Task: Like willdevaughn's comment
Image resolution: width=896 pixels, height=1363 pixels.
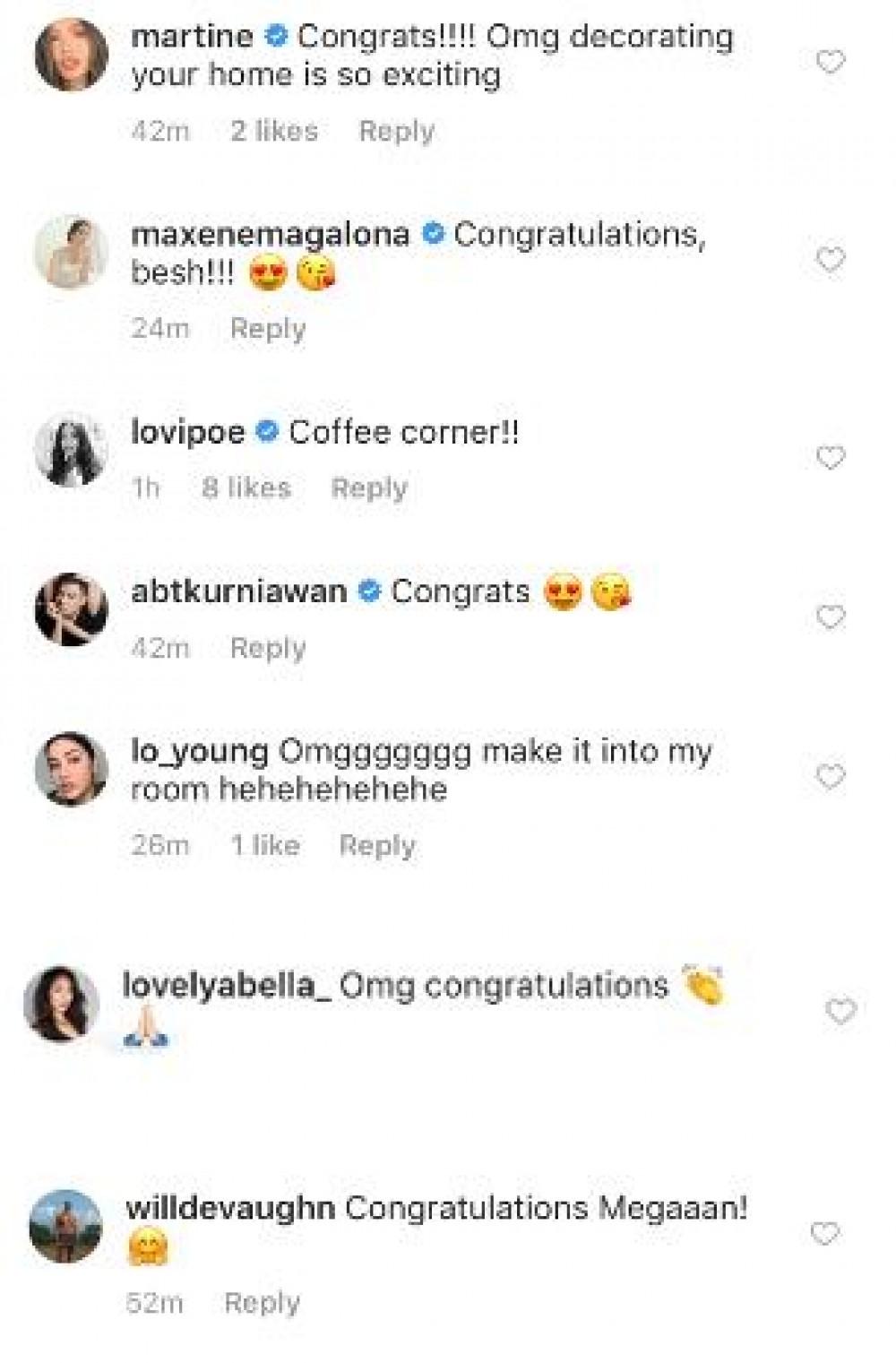Action: tap(824, 1234)
